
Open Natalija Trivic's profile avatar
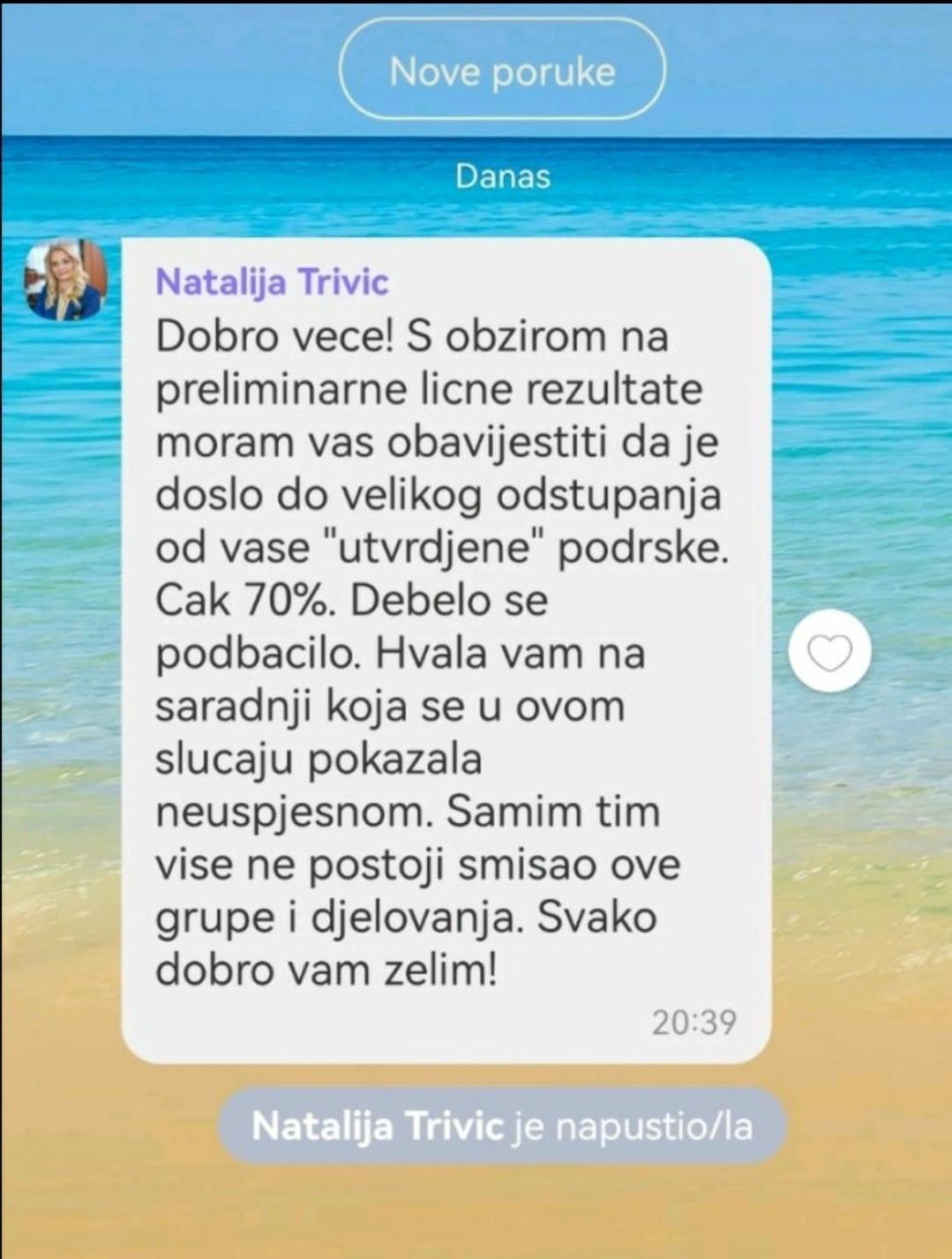click(x=66, y=281)
